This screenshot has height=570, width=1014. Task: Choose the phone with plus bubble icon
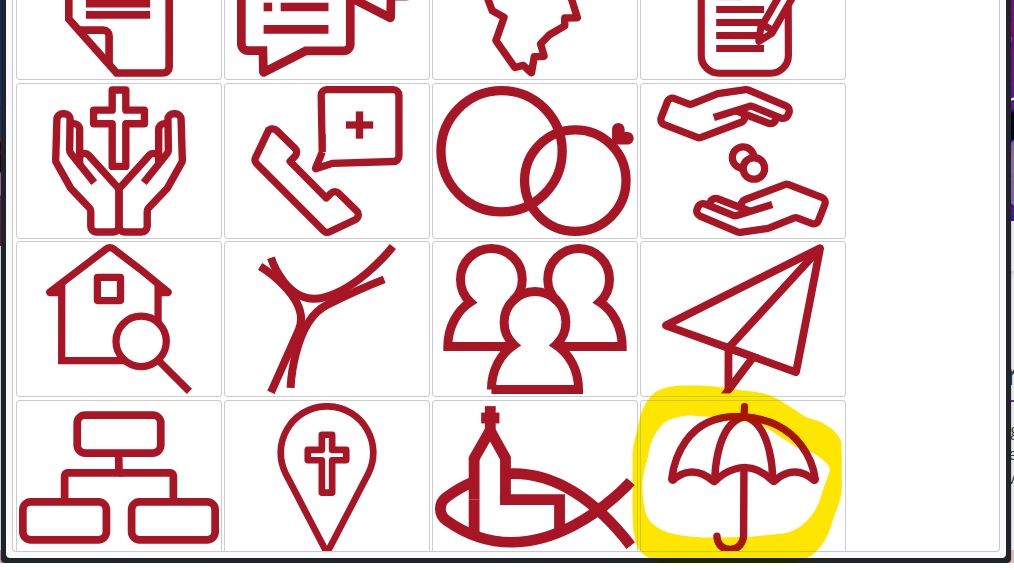[x=327, y=161]
